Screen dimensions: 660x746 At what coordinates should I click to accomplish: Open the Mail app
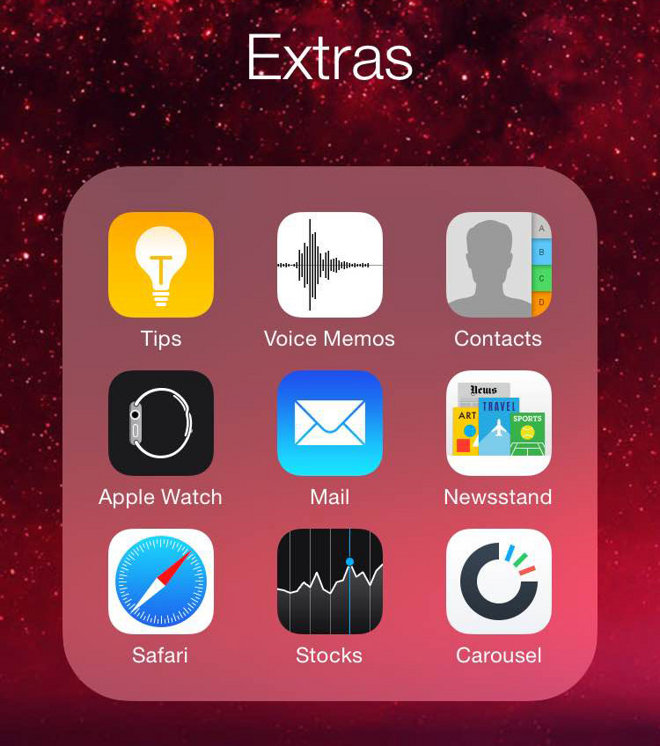coord(329,423)
